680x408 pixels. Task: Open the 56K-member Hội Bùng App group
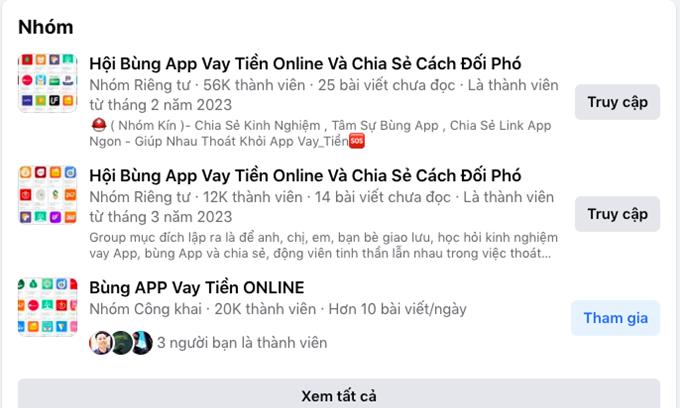tap(305, 63)
